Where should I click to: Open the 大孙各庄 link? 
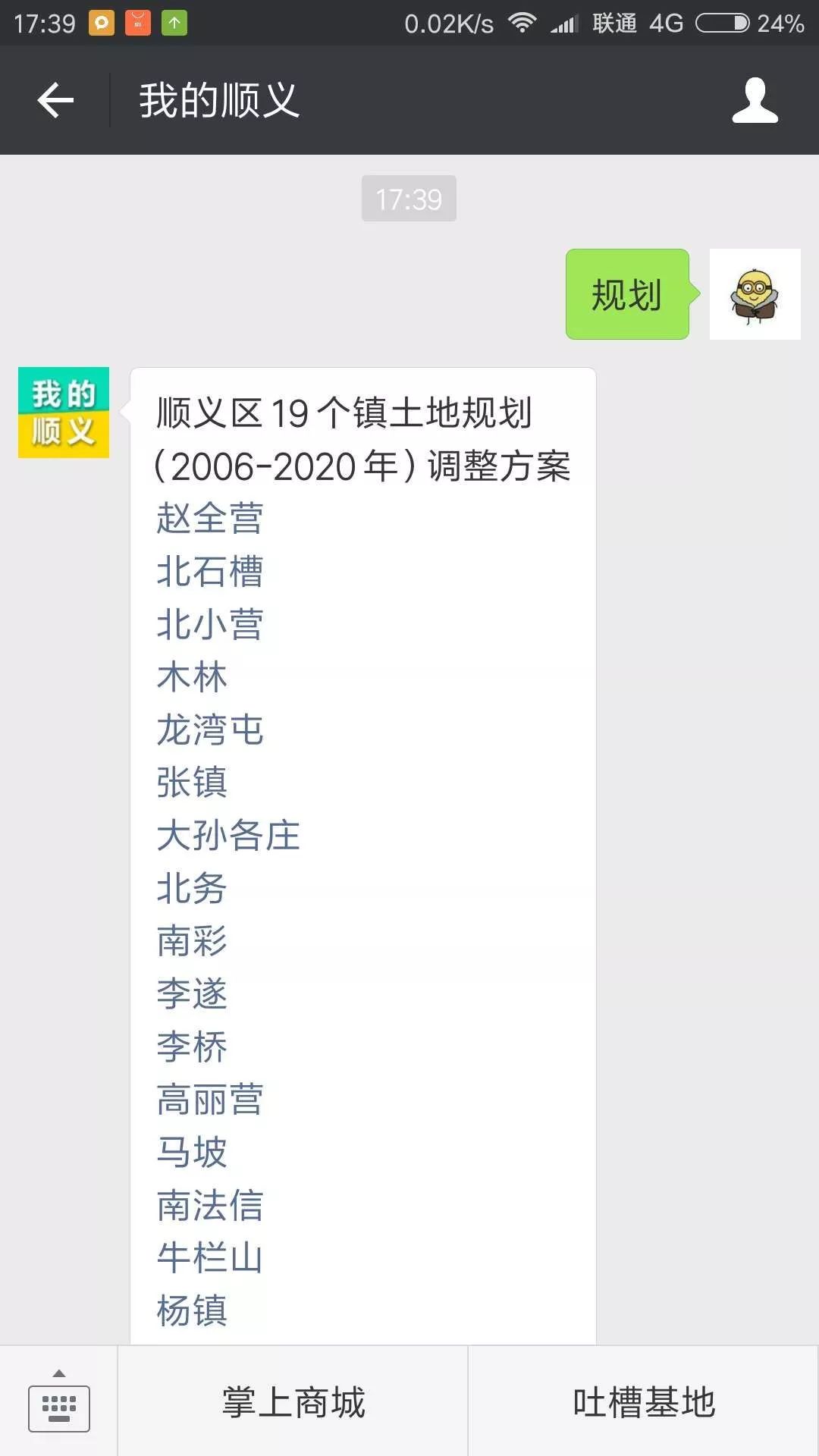227,836
